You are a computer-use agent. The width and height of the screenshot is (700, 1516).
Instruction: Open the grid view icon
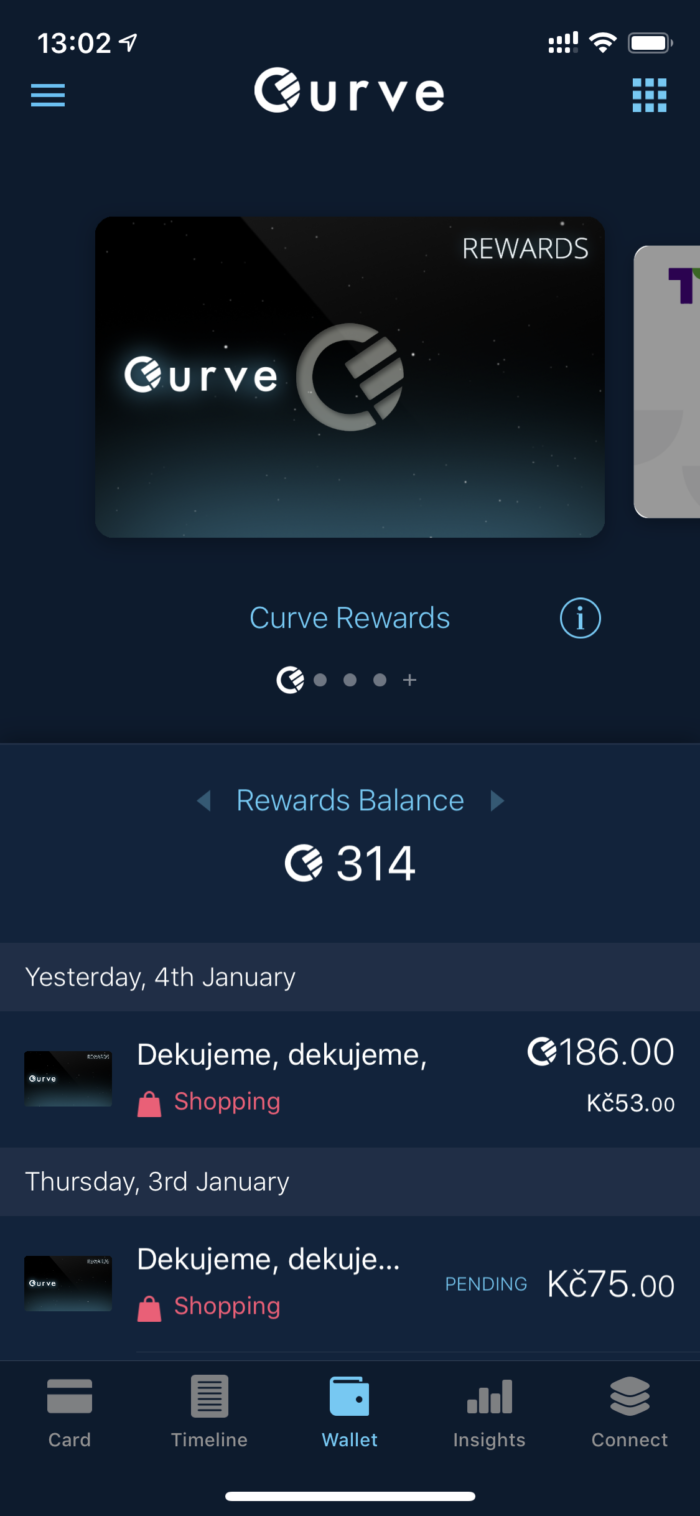649,95
